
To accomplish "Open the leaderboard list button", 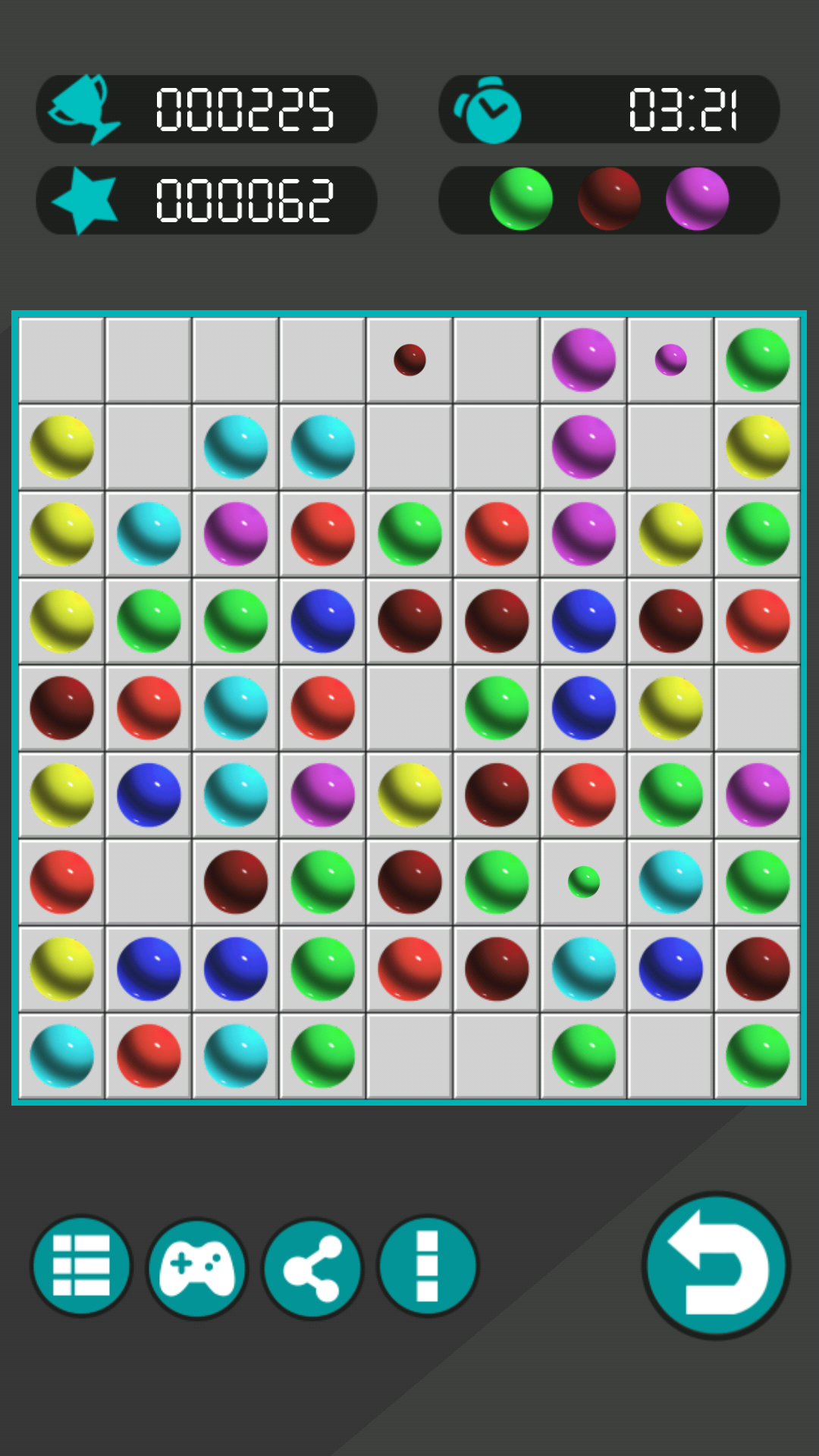I will click(x=81, y=1266).
